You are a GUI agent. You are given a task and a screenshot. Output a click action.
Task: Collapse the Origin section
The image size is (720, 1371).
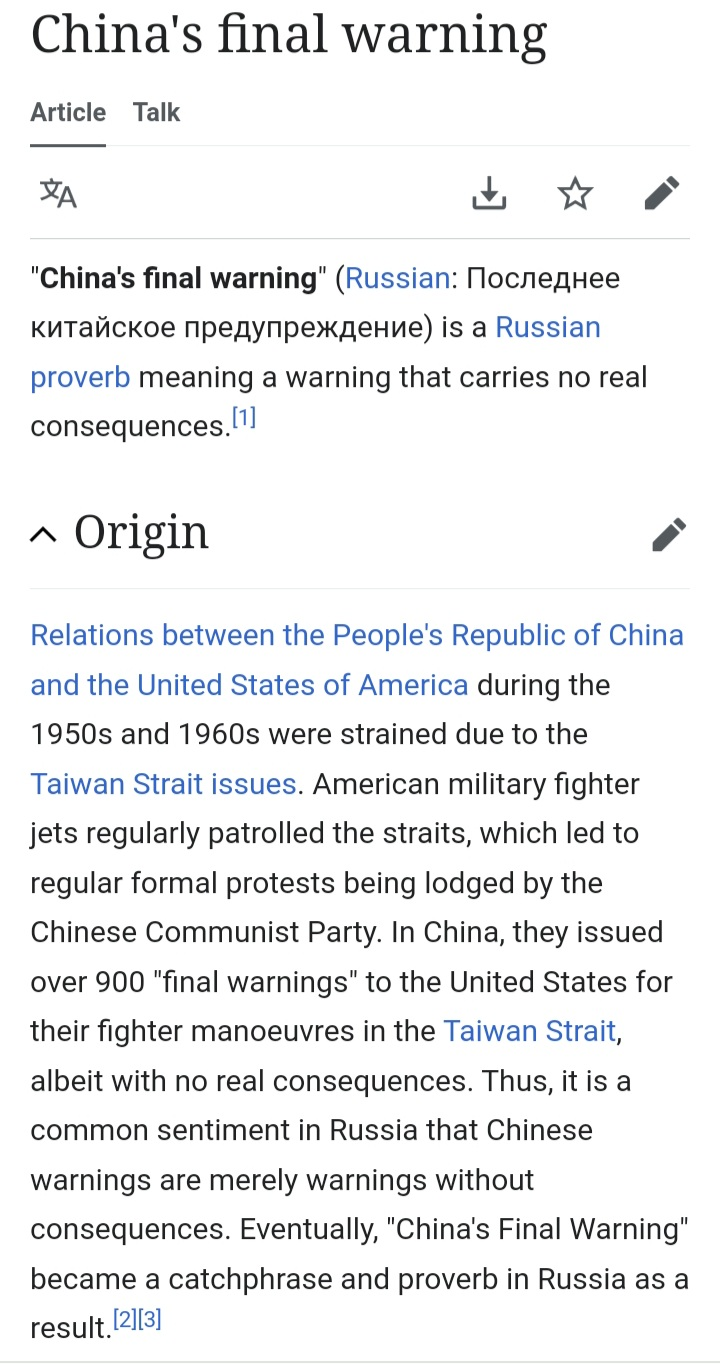point(44,535)
